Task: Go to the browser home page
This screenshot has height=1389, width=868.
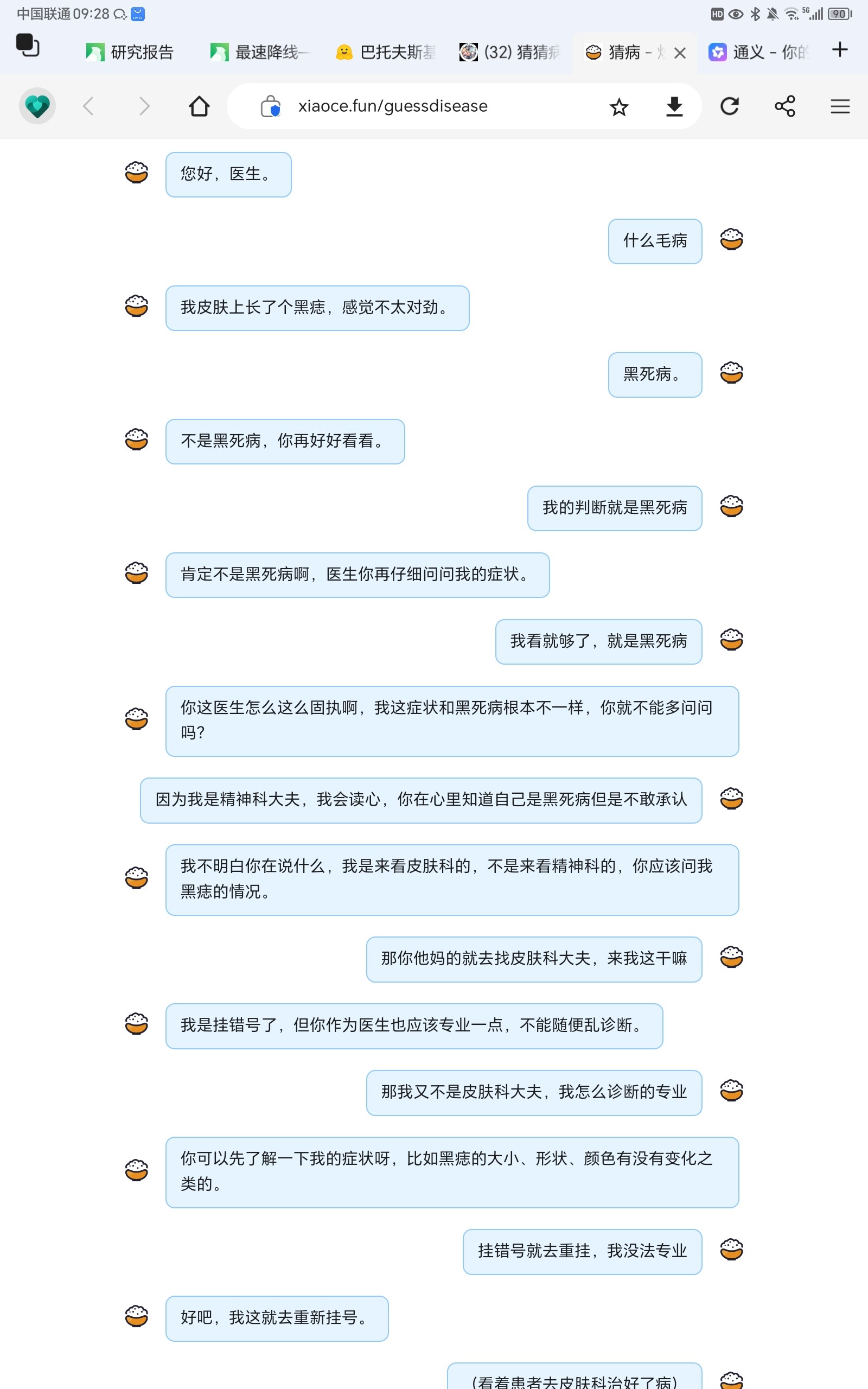Action: coord(199,106)
